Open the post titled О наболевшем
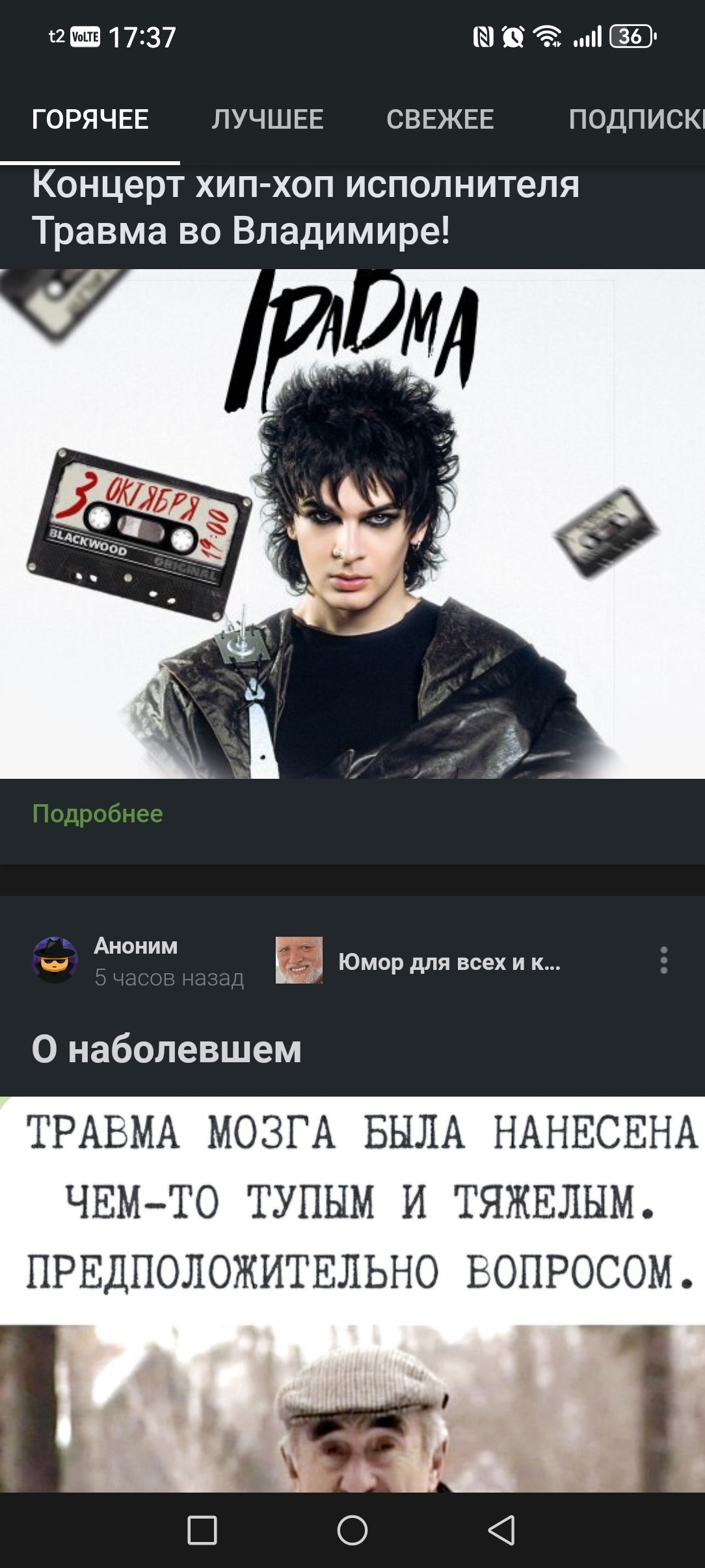The height and width of the screenshot is (1568, 705). tap(166, 1049)
